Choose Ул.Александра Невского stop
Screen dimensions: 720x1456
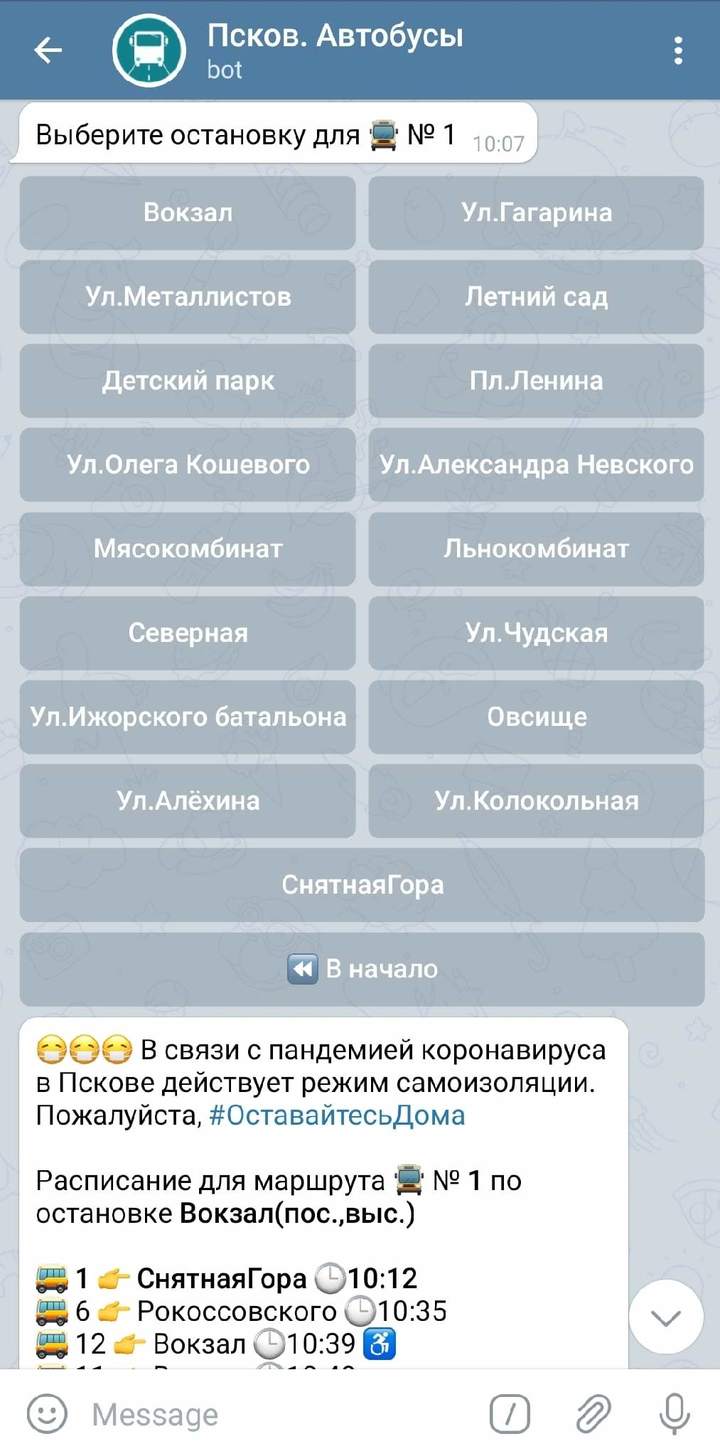click(537, 465)
